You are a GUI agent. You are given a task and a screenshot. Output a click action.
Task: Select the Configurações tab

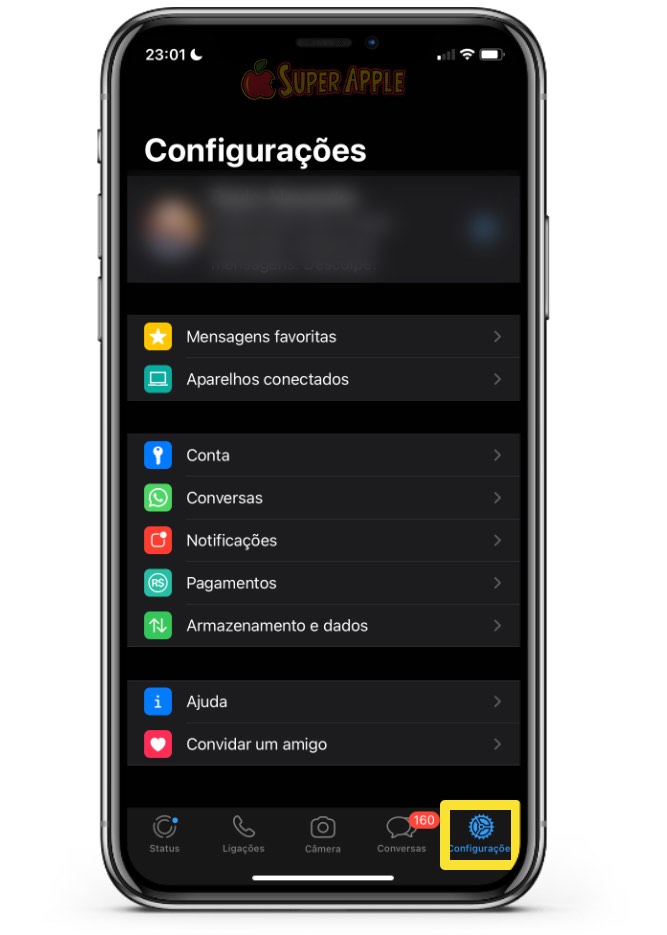481,834
